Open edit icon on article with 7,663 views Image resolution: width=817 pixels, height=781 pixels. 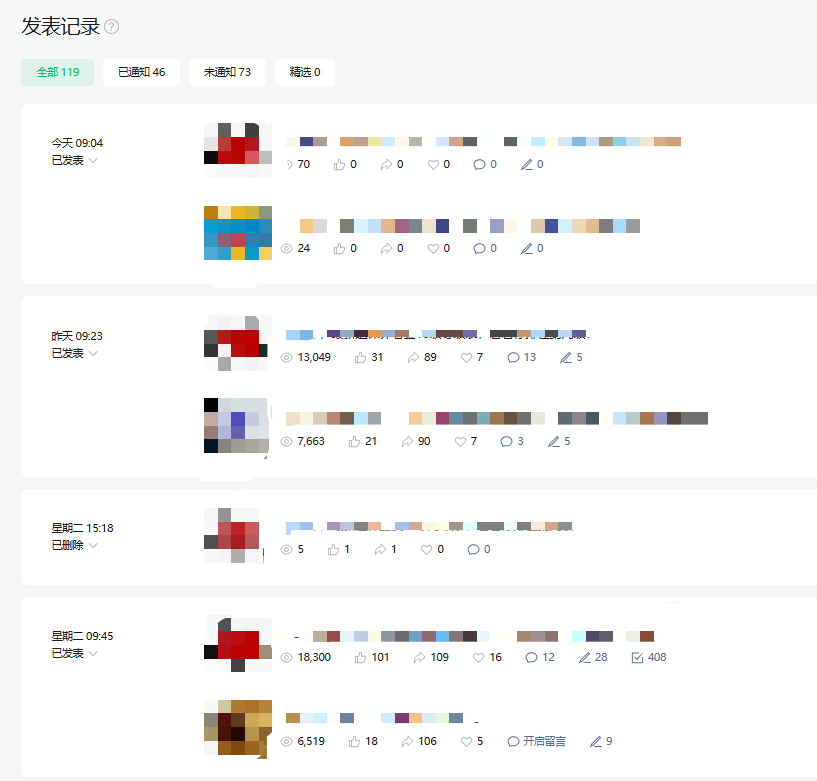558,441
